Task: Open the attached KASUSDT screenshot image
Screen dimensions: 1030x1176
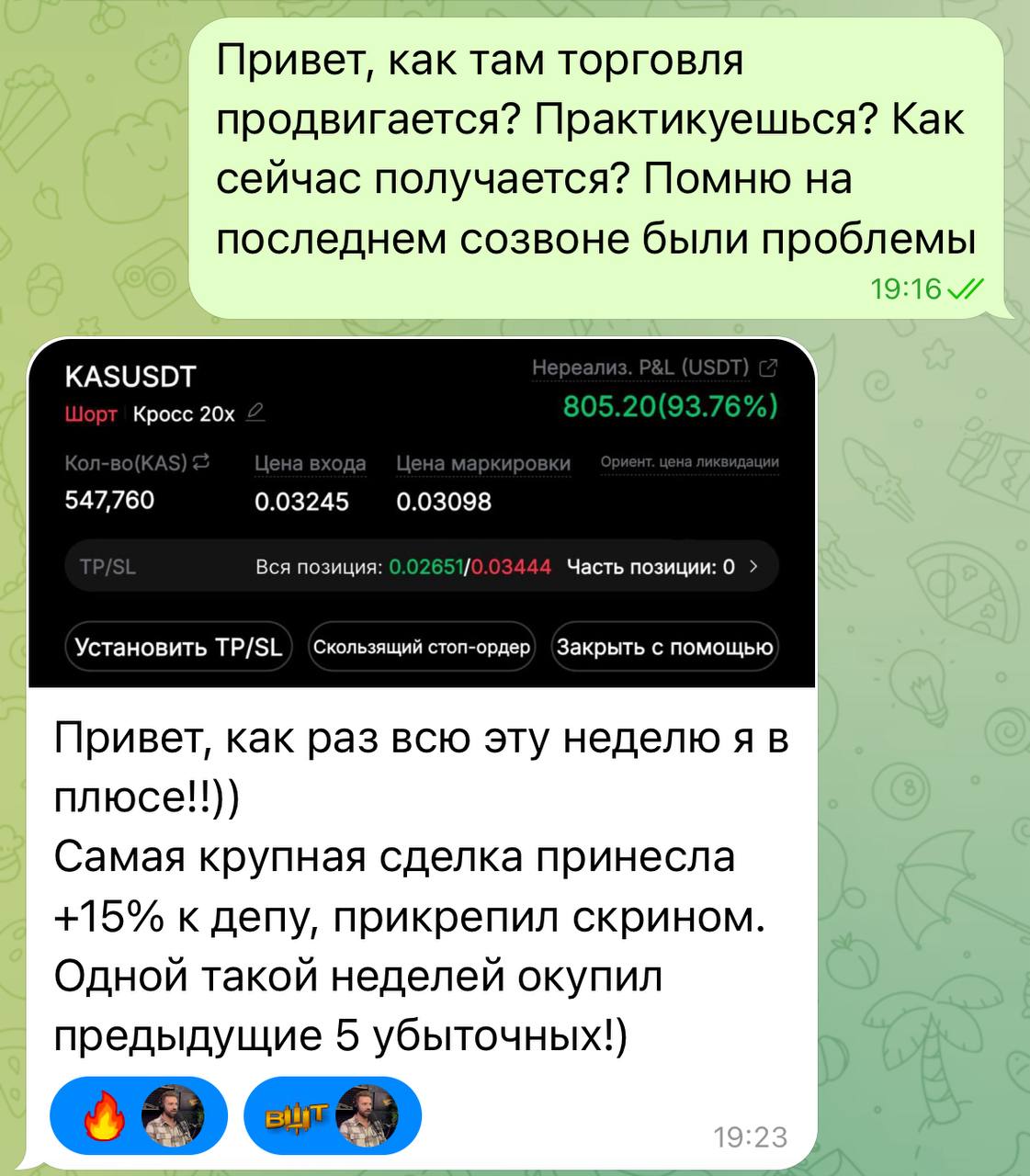Action: point(422,513)
